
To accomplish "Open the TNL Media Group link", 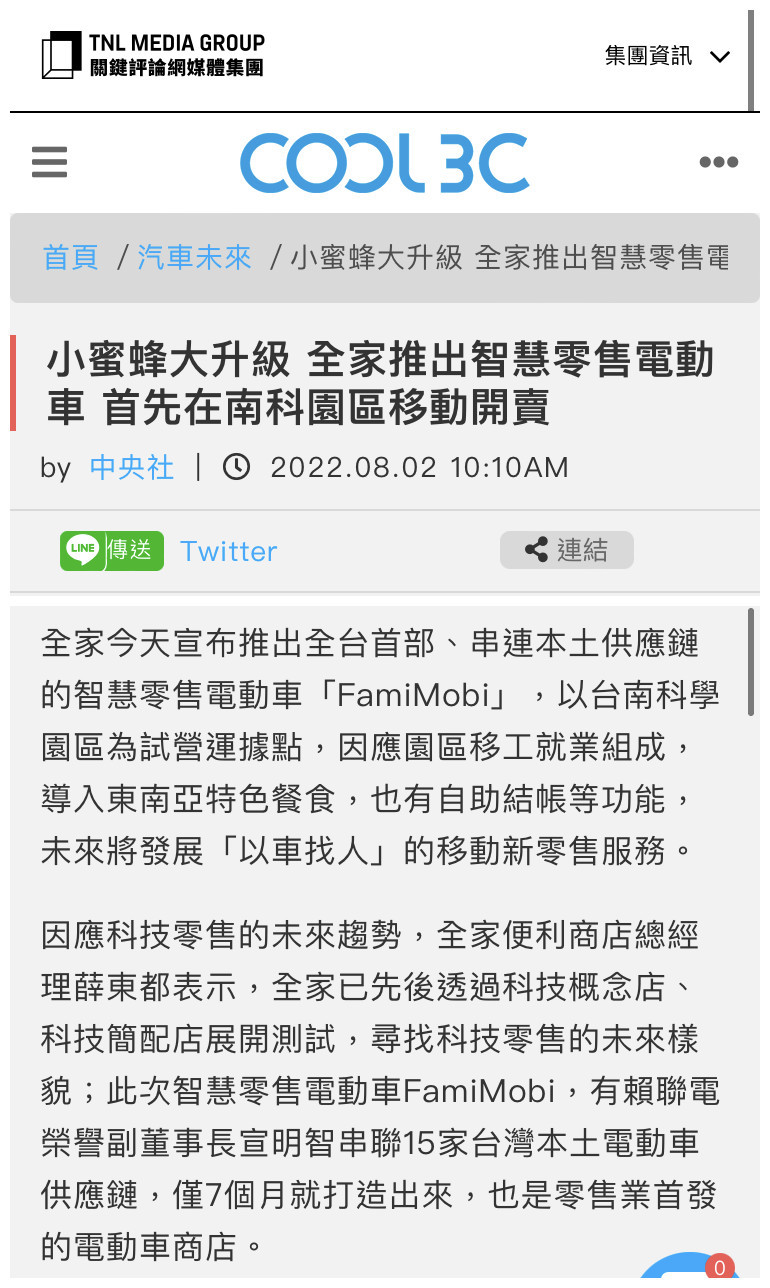I will tap(153, 55).
